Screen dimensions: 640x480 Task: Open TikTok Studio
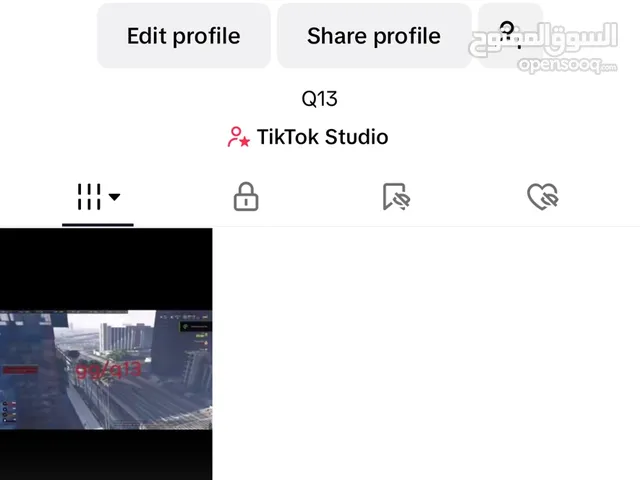coord(308,137)
